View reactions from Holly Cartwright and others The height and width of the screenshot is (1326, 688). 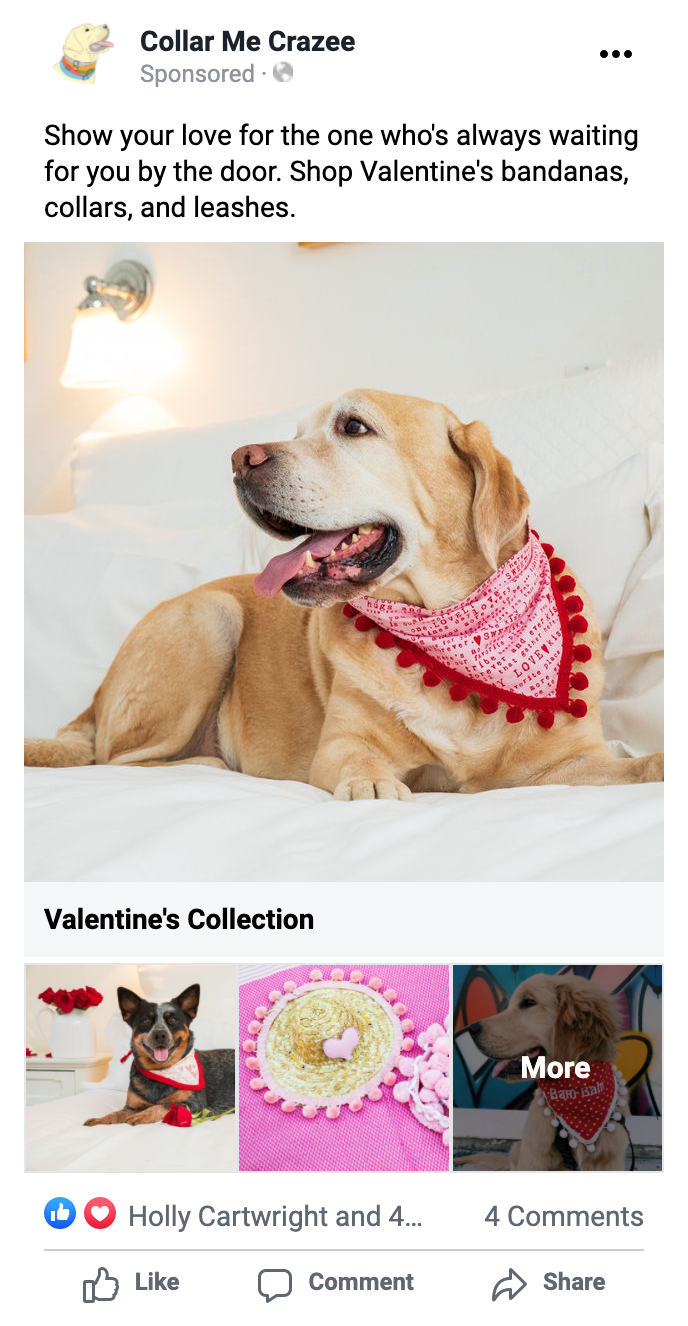click(x=233, y=1216)
